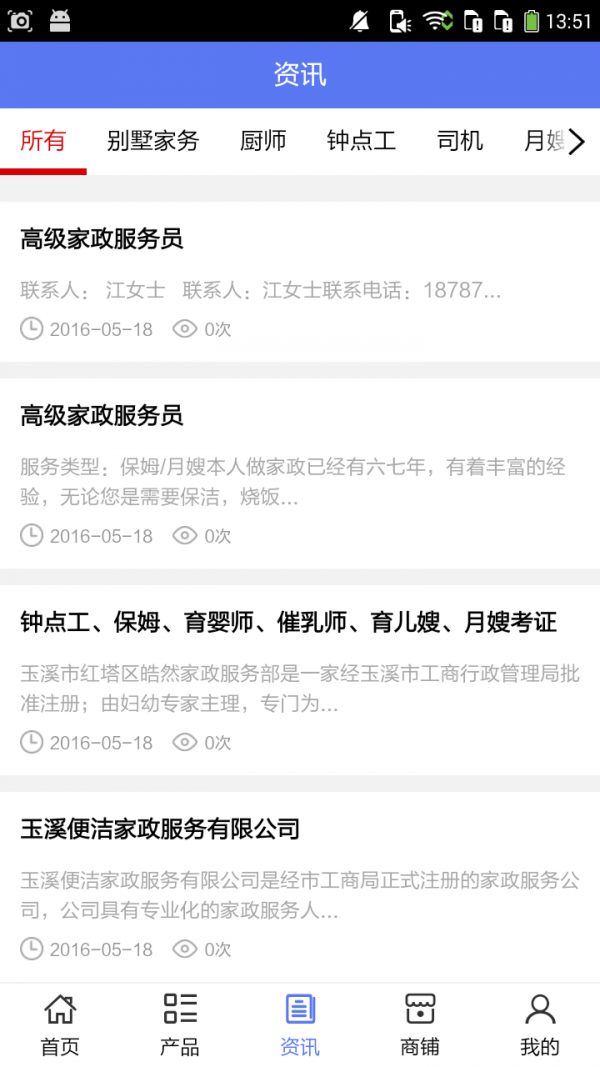Image resolution: width=600 pixels, height=1067 pixels.
Task: Open the 商铺 shop tab
Action: click(x=420, y=1025)
